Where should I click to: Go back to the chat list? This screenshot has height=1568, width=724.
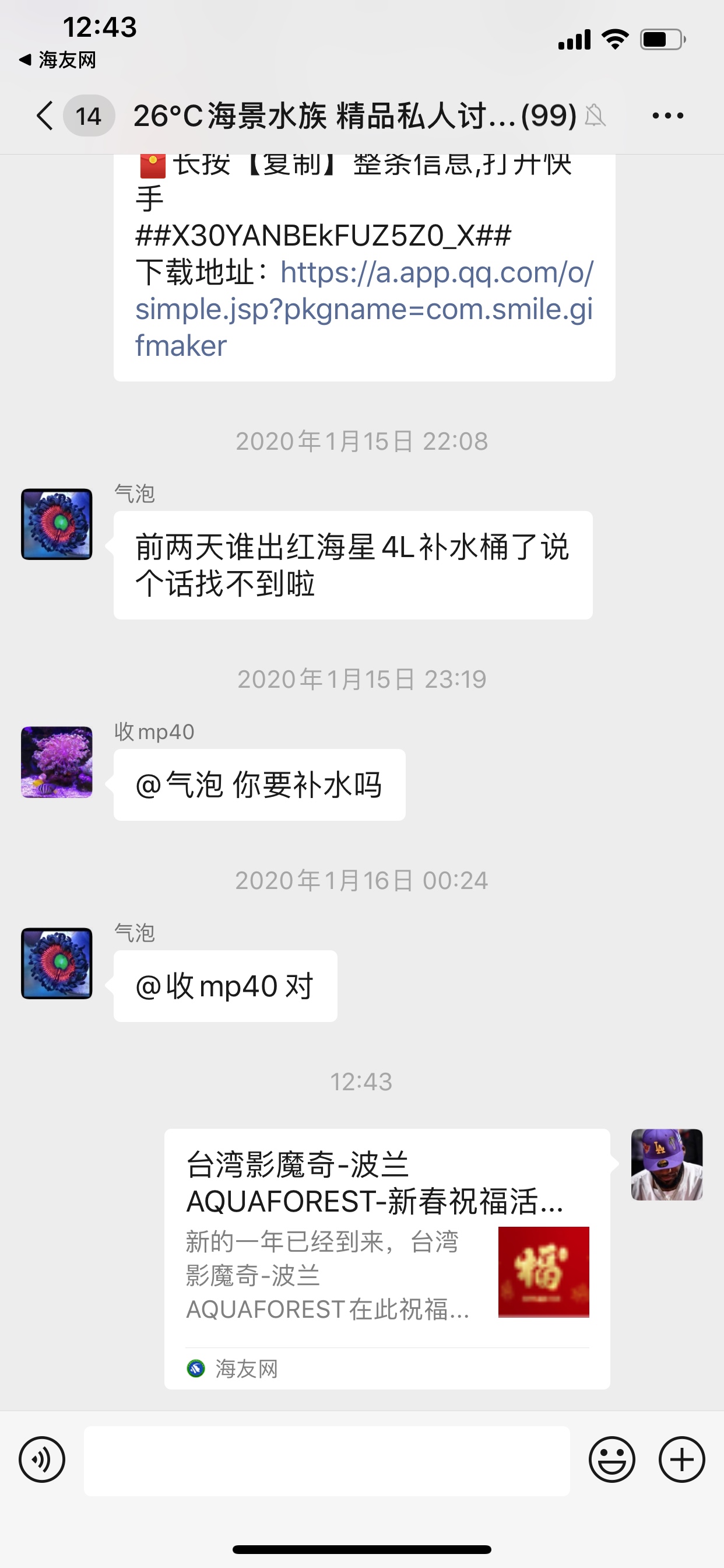pos(45,116)
